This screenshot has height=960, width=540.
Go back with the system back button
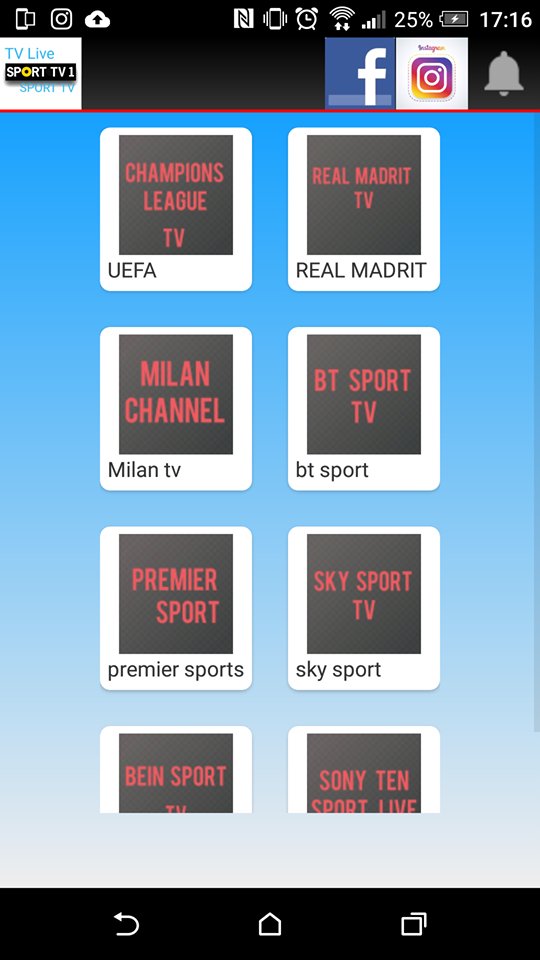pyautogui.click(x=127, y=924)
